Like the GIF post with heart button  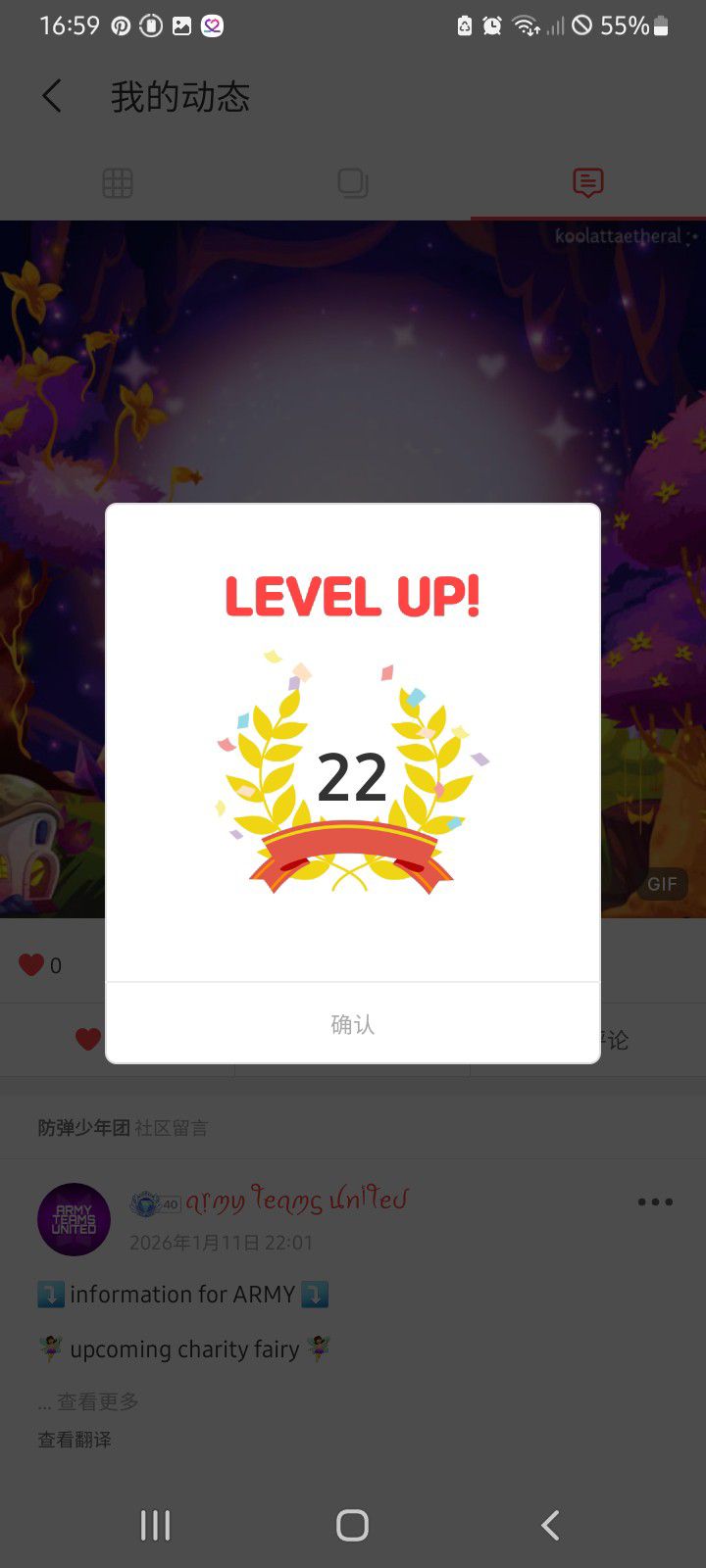pos(88,1039)
